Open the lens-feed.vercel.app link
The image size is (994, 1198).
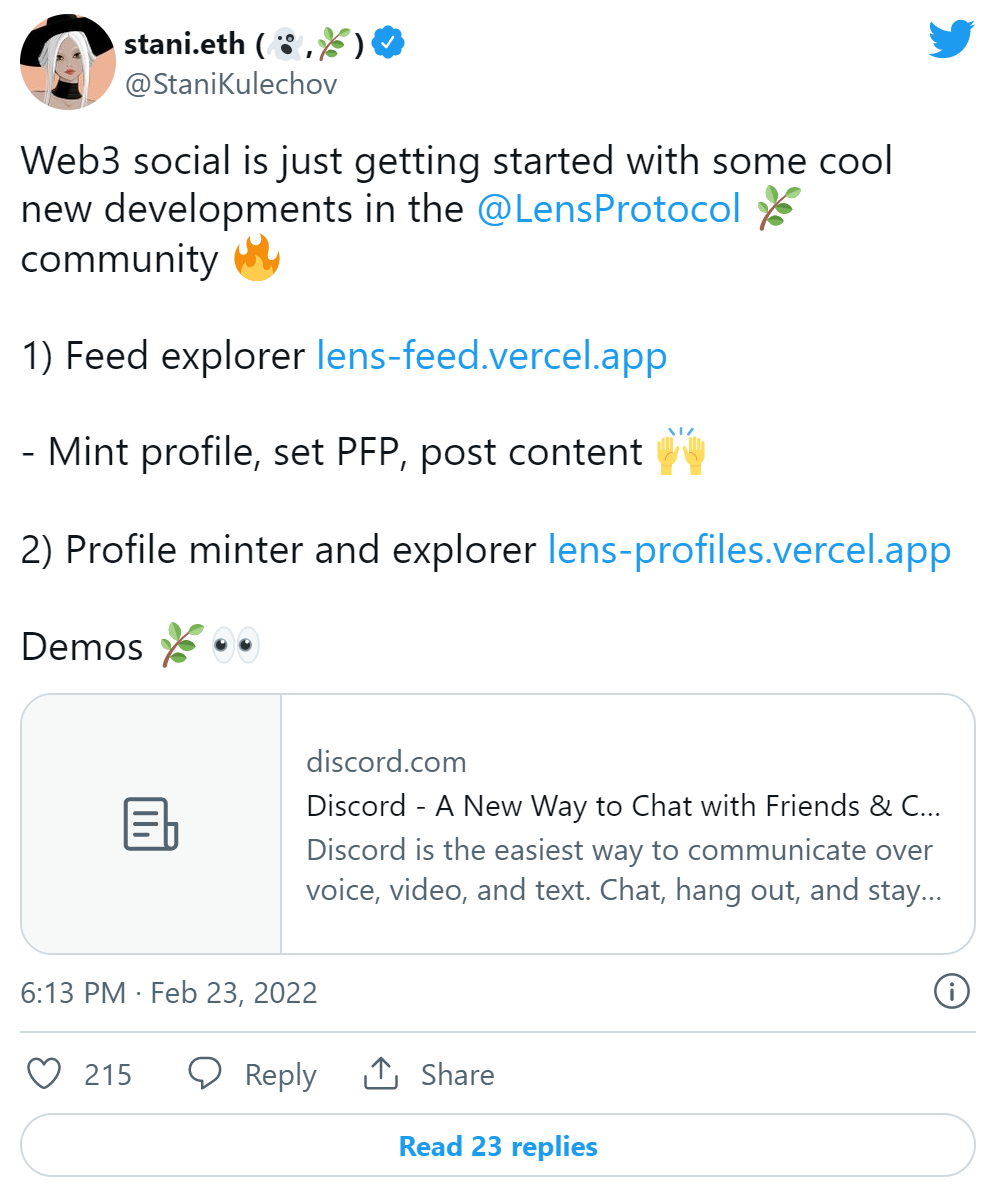tap(490, 355)
